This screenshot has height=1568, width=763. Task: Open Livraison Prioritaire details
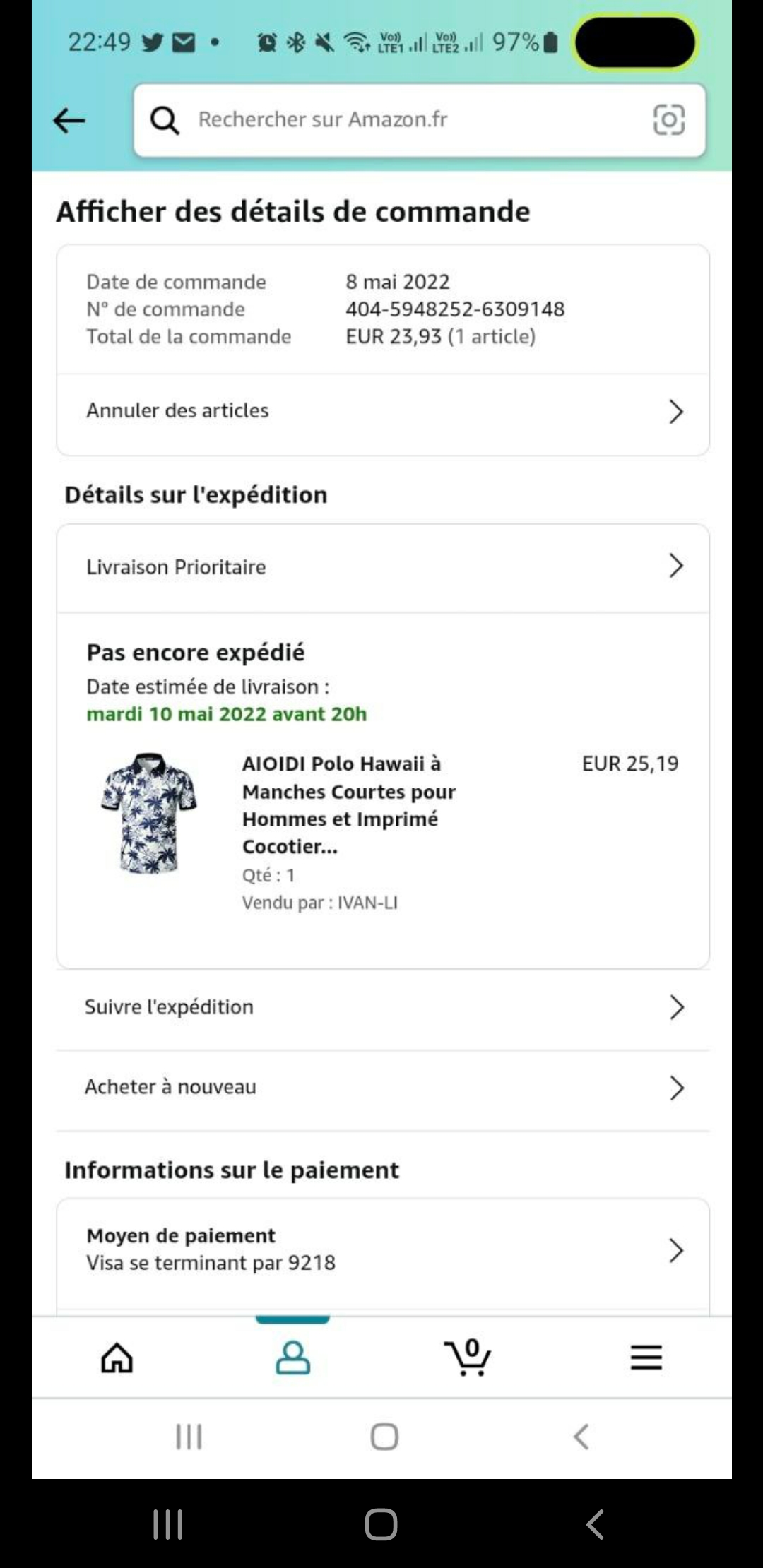point(383,566)
